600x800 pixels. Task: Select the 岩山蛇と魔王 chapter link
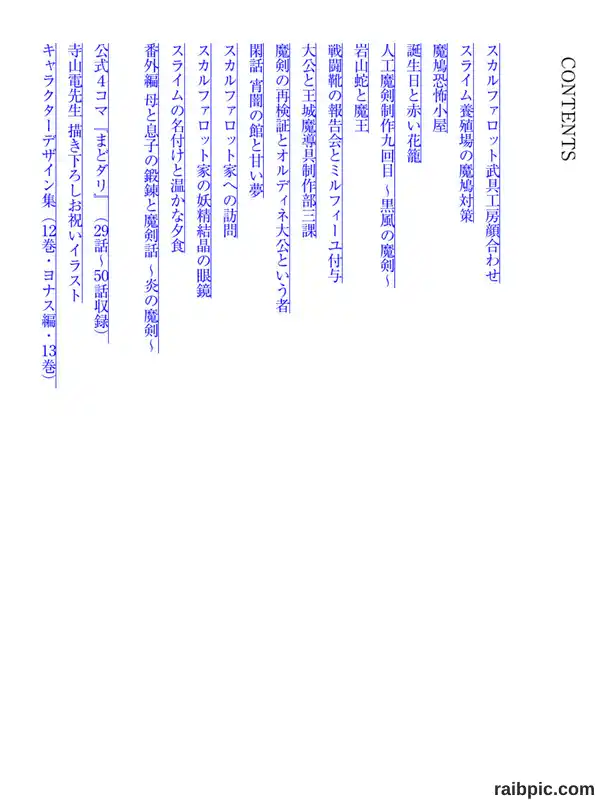(361, 89)
